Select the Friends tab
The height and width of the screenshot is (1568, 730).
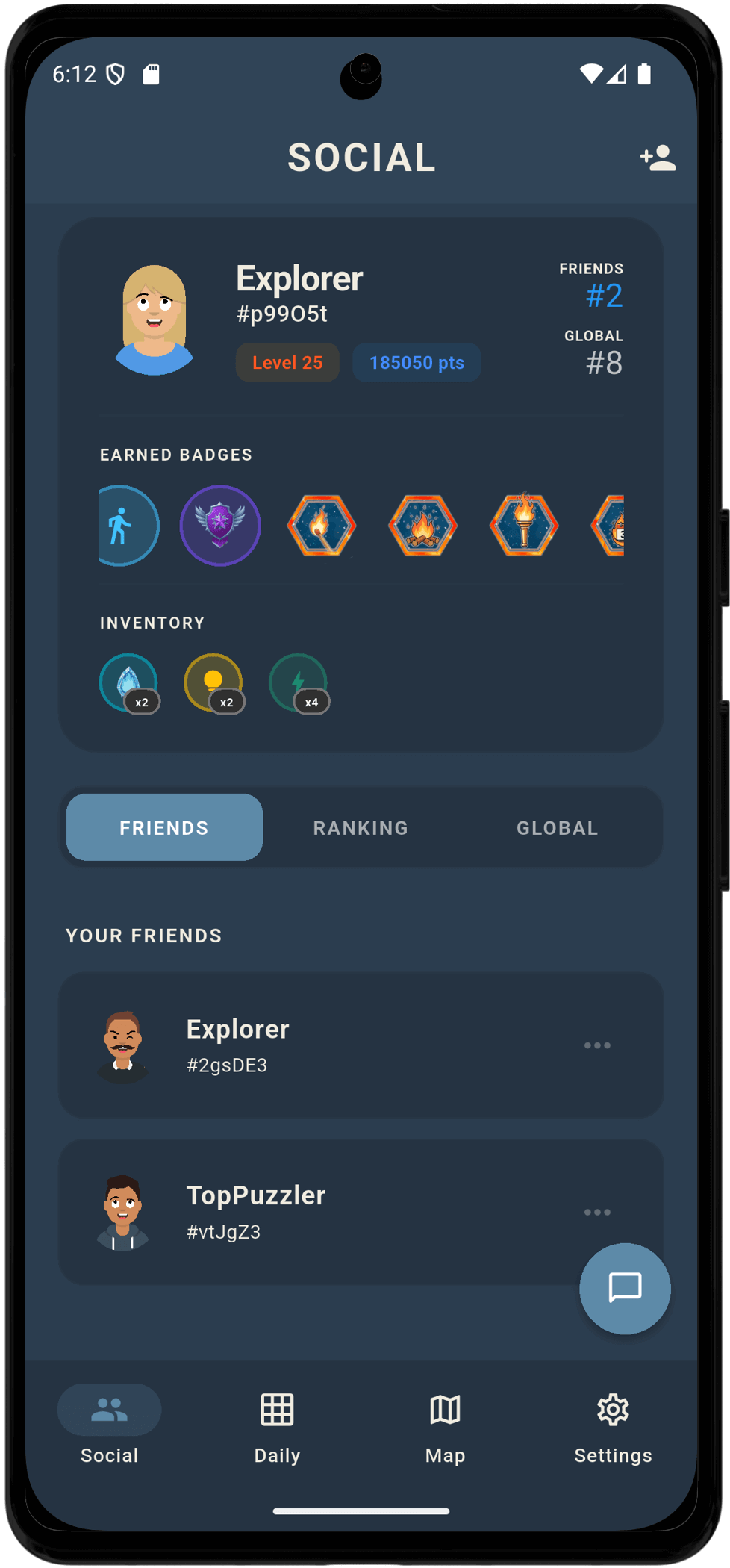164,827
